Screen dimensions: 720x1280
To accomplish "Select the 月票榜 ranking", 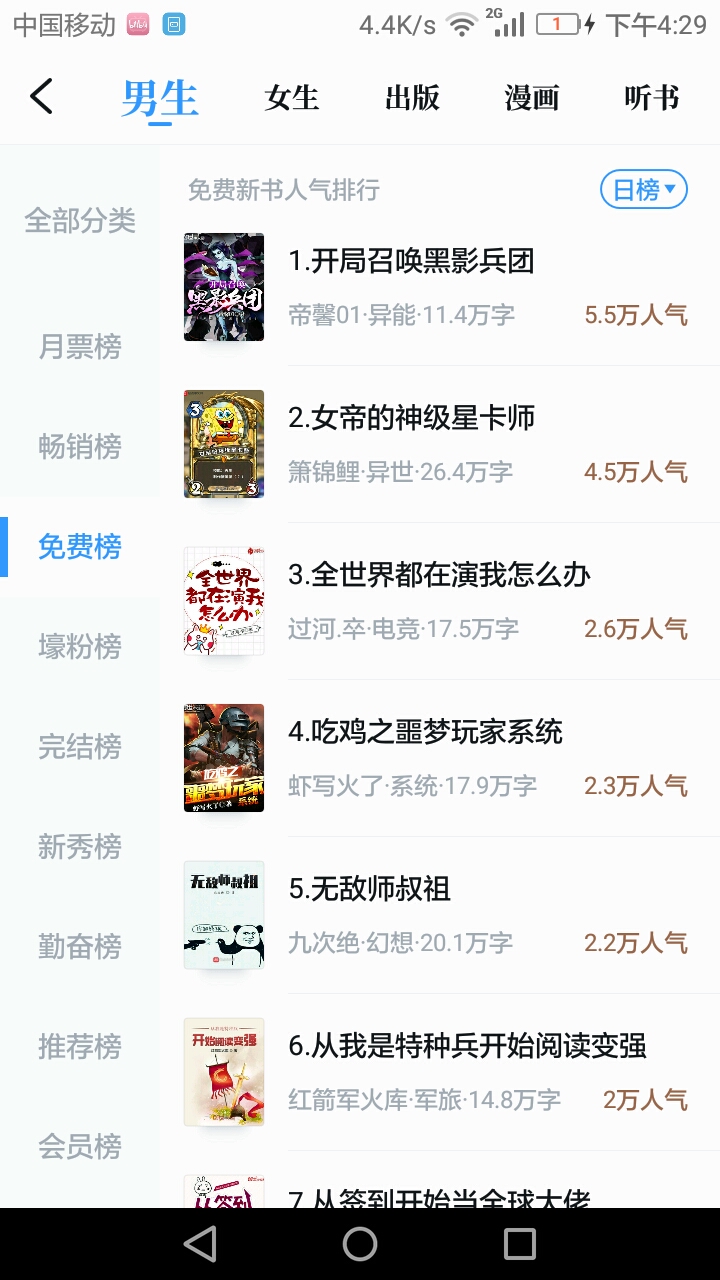I will pyautogui.click(x=80, y=347).
